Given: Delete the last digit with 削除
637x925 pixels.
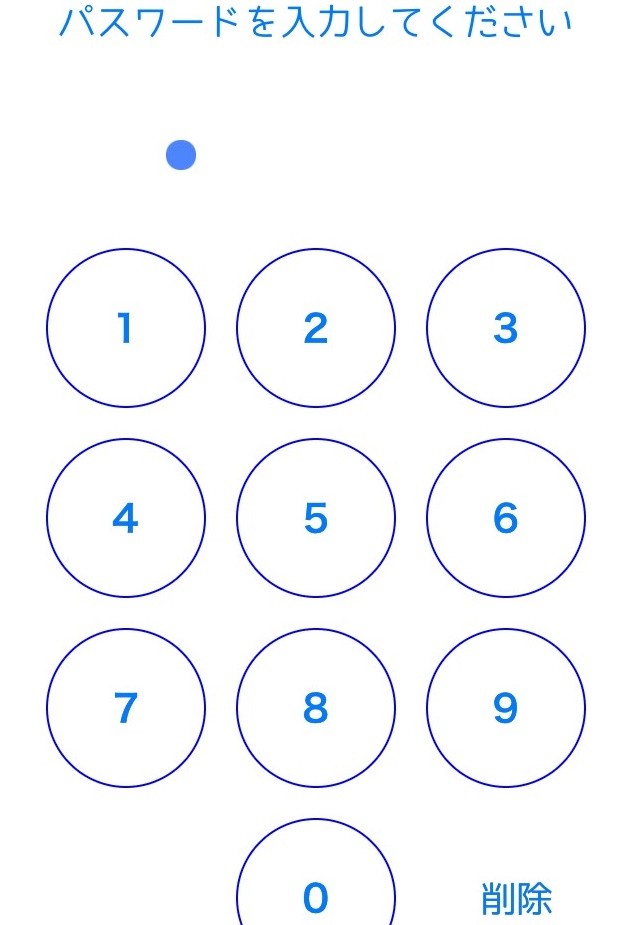Looking at the screenshot, I should (516, 899).
